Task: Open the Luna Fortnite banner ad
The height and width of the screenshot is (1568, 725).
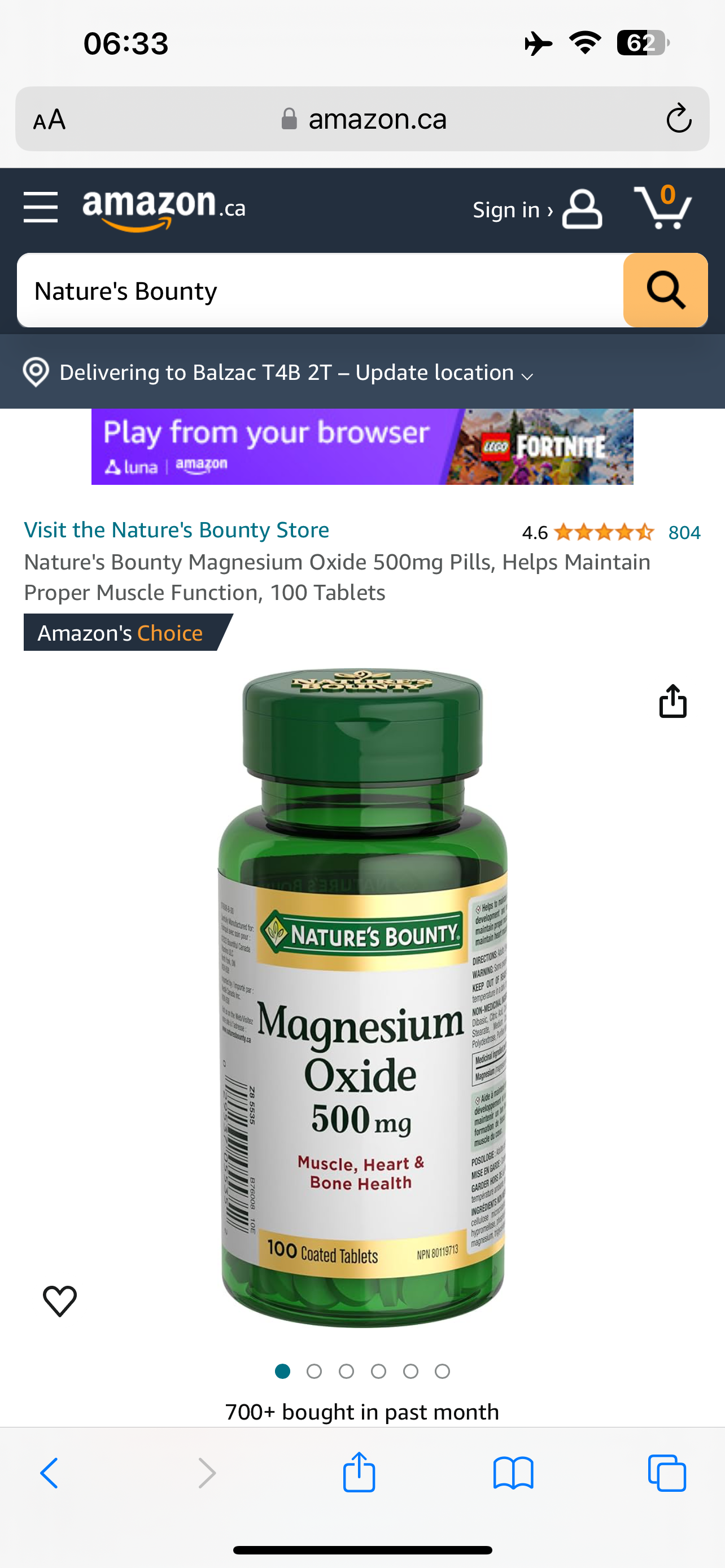Action: coord(362,447)
